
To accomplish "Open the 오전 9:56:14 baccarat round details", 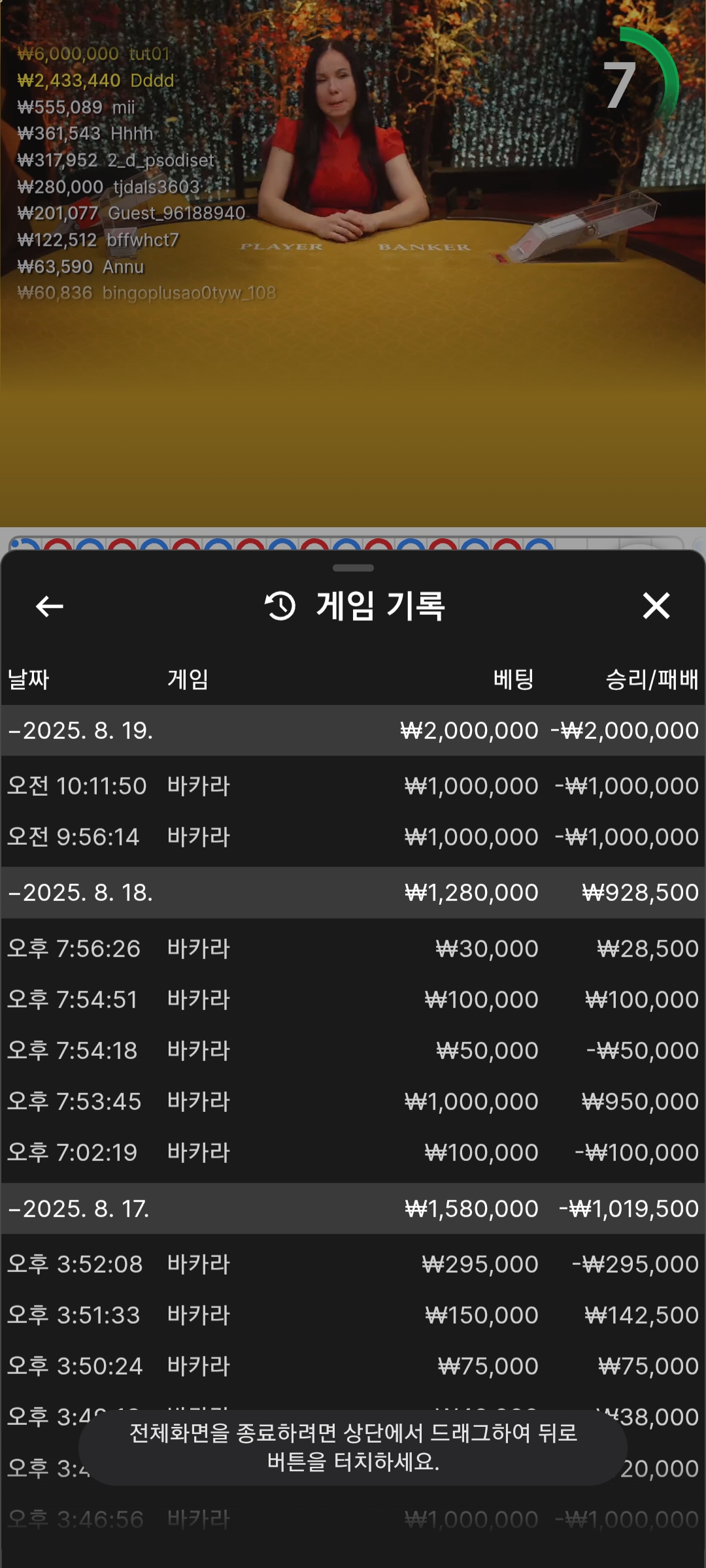I will [x=353, y=837].
